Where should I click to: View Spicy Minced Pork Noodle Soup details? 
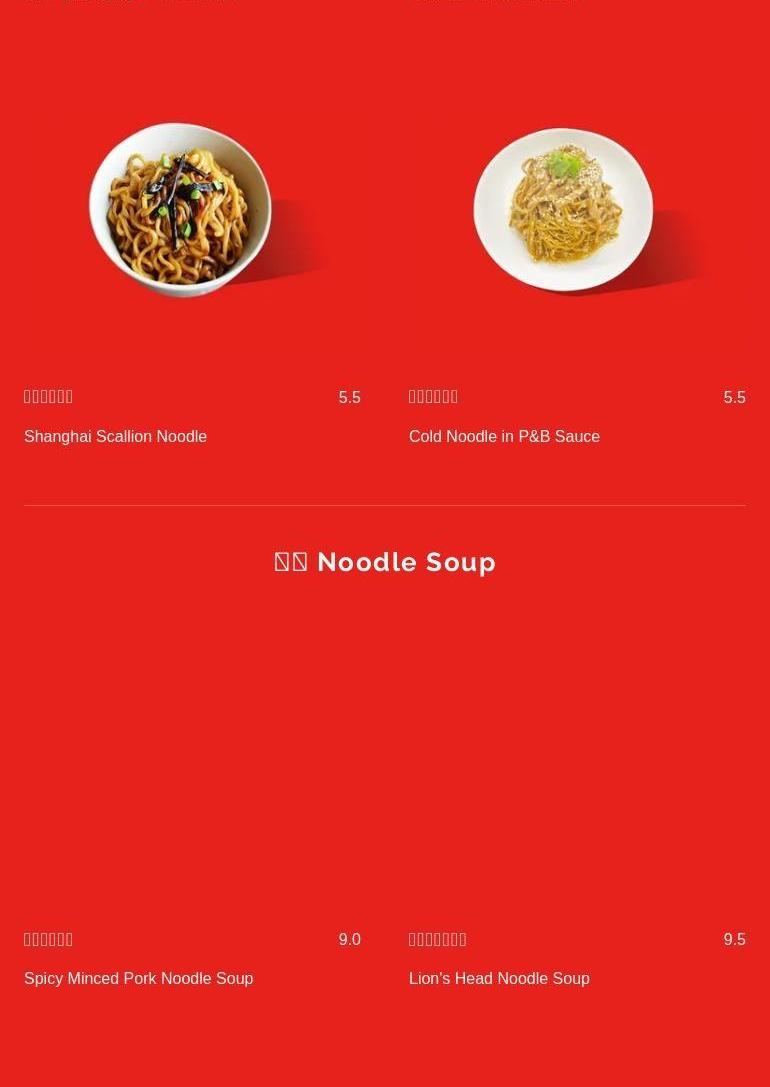point(138,978)
